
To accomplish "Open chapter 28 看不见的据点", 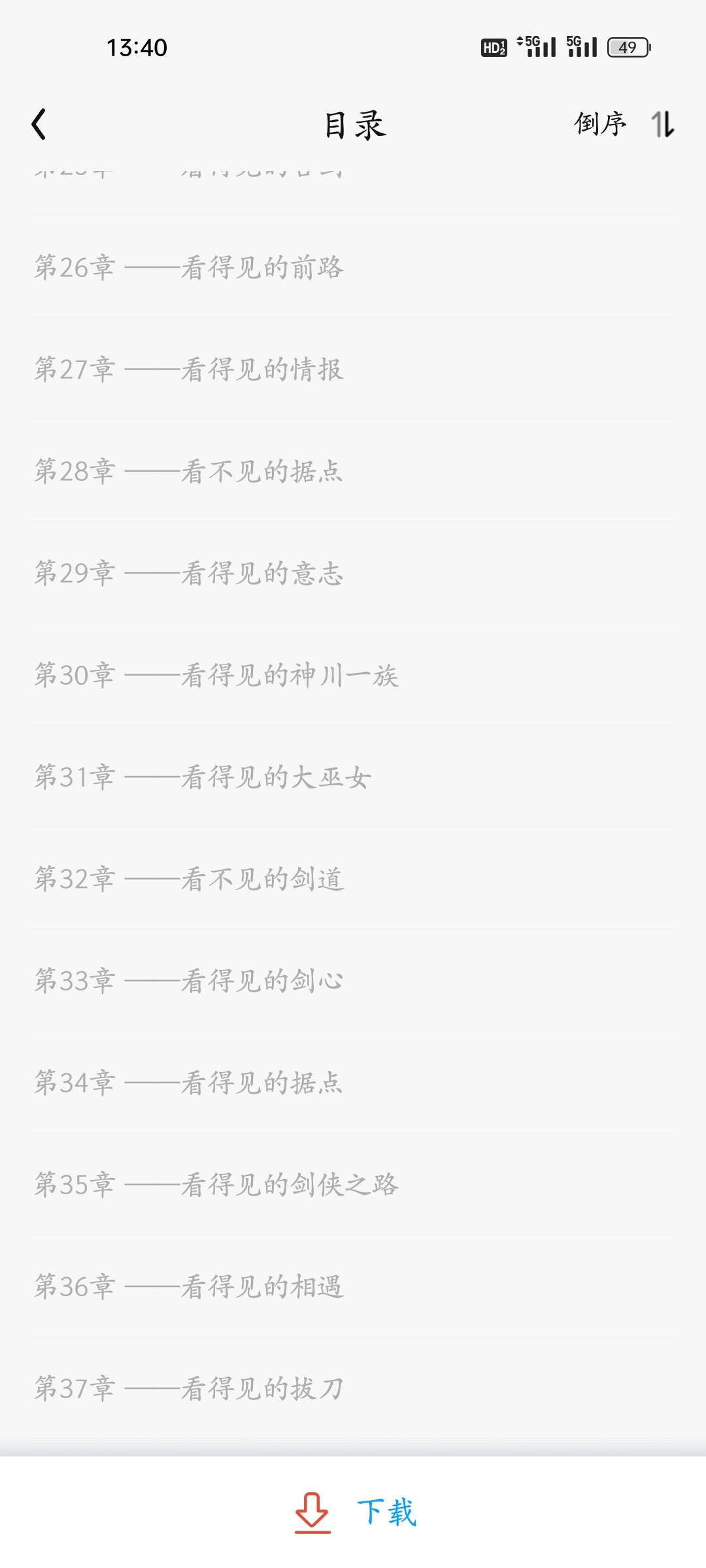I will pos(190,471).
